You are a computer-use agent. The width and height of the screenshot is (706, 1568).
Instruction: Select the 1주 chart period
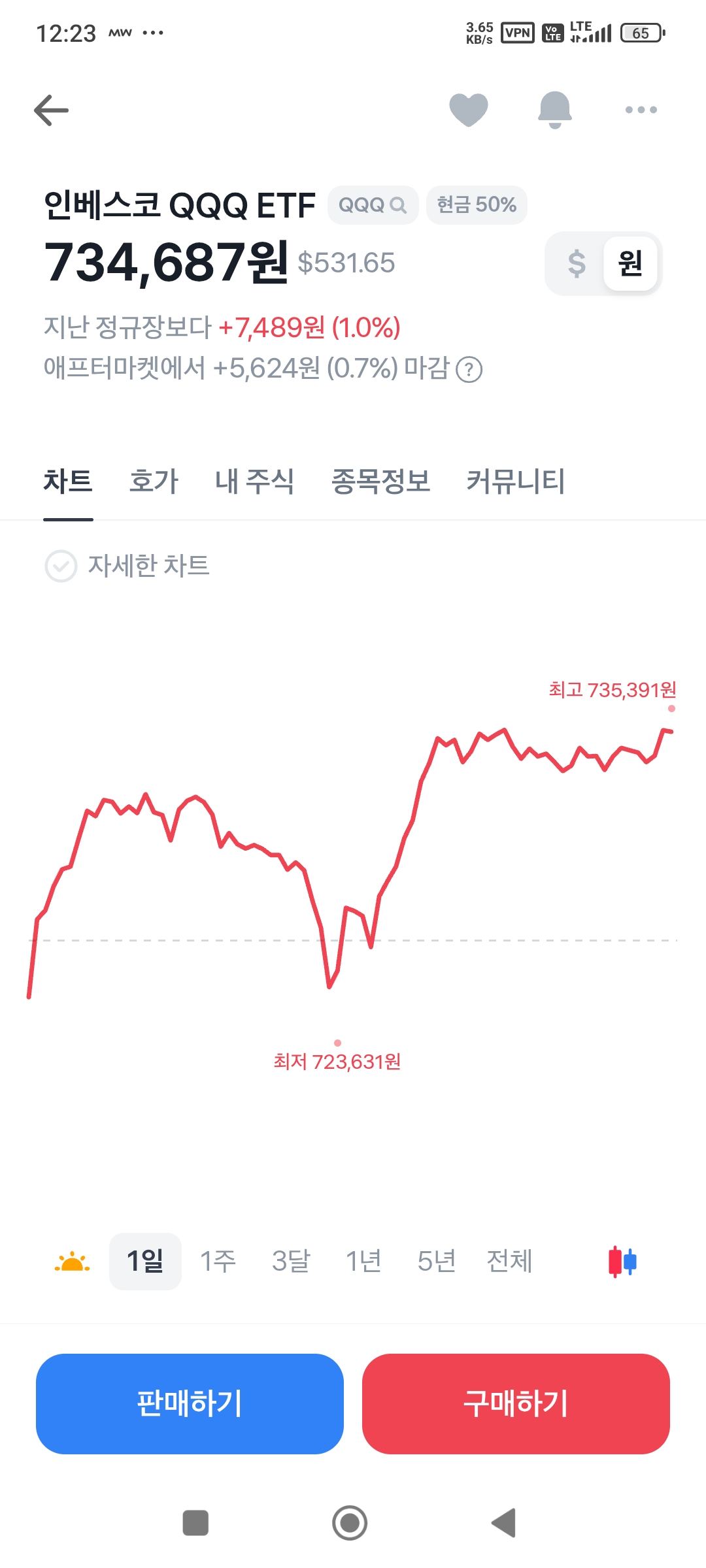pyautogui.click(x=218, y=1261)
